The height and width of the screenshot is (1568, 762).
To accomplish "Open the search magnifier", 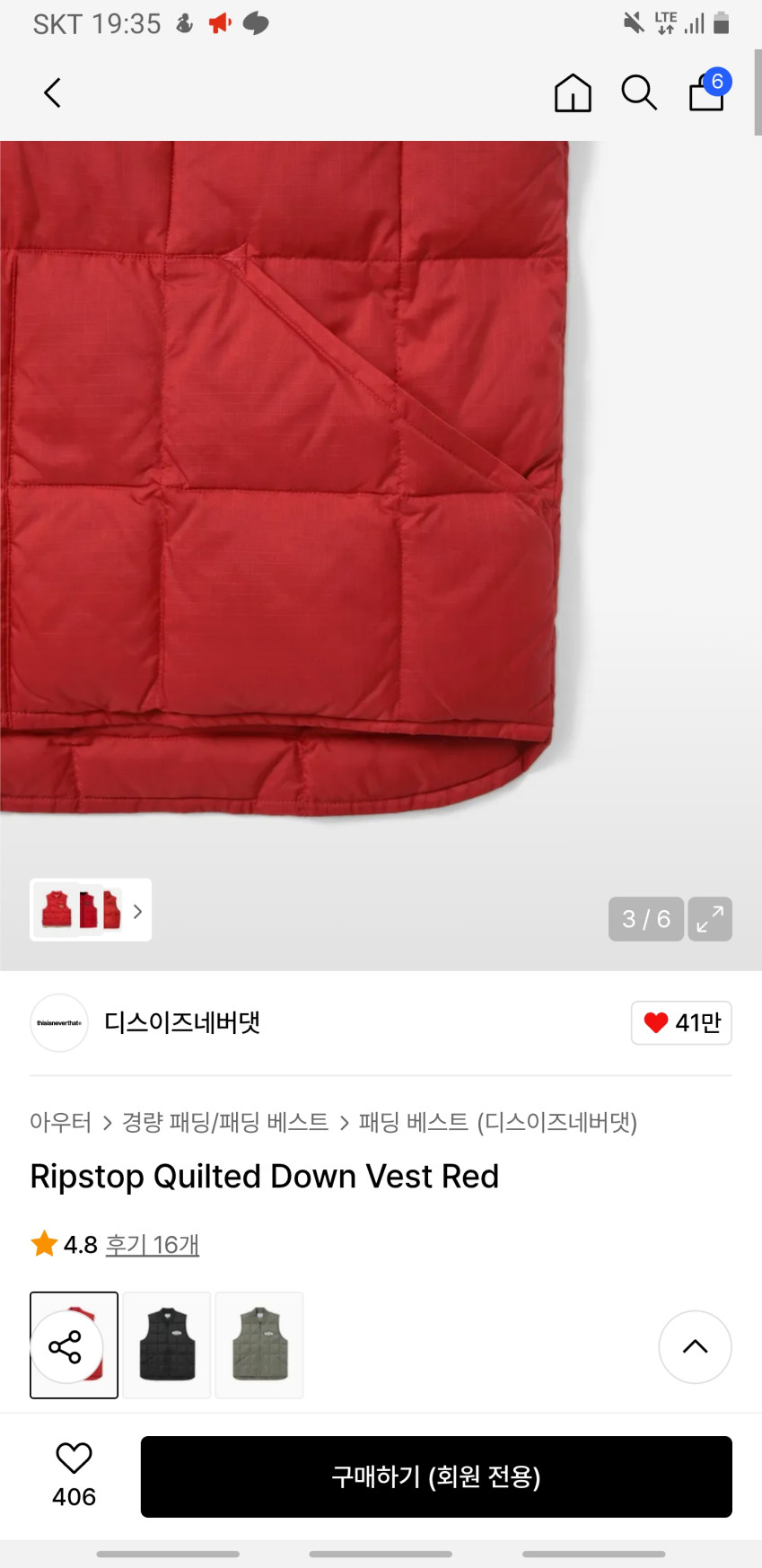I will coord(639,92).
